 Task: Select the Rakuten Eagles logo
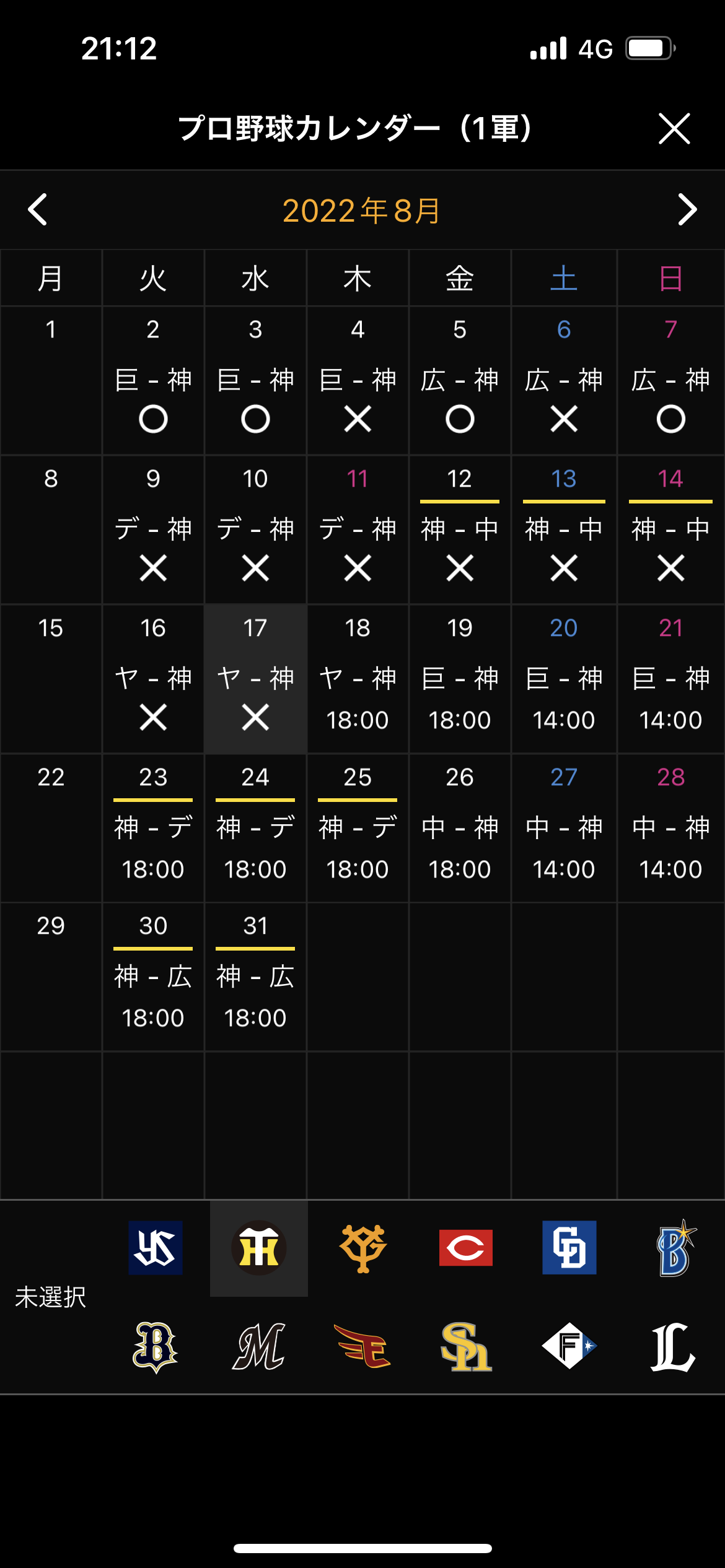[363, 1347]
